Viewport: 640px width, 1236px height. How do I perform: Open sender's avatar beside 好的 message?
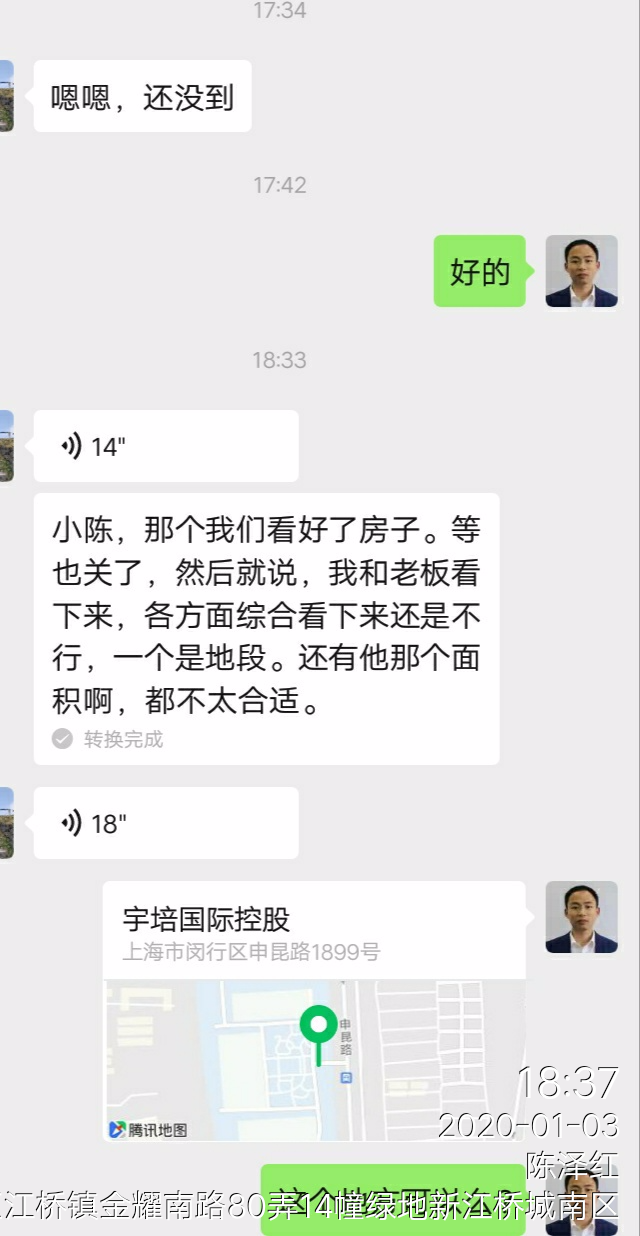(x=581, y=271)
